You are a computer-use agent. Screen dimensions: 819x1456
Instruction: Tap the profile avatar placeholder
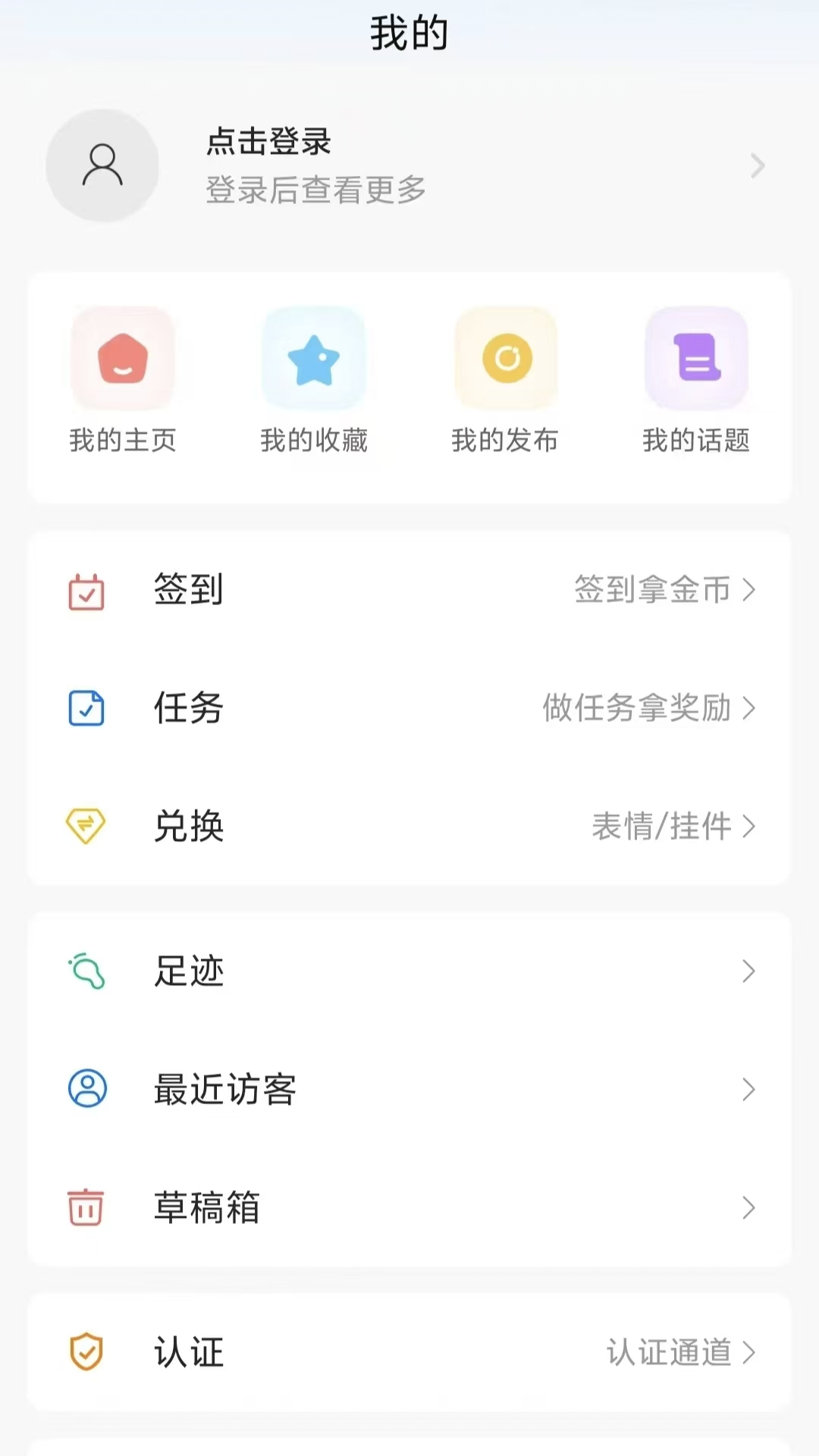click(x=102, y=165)
